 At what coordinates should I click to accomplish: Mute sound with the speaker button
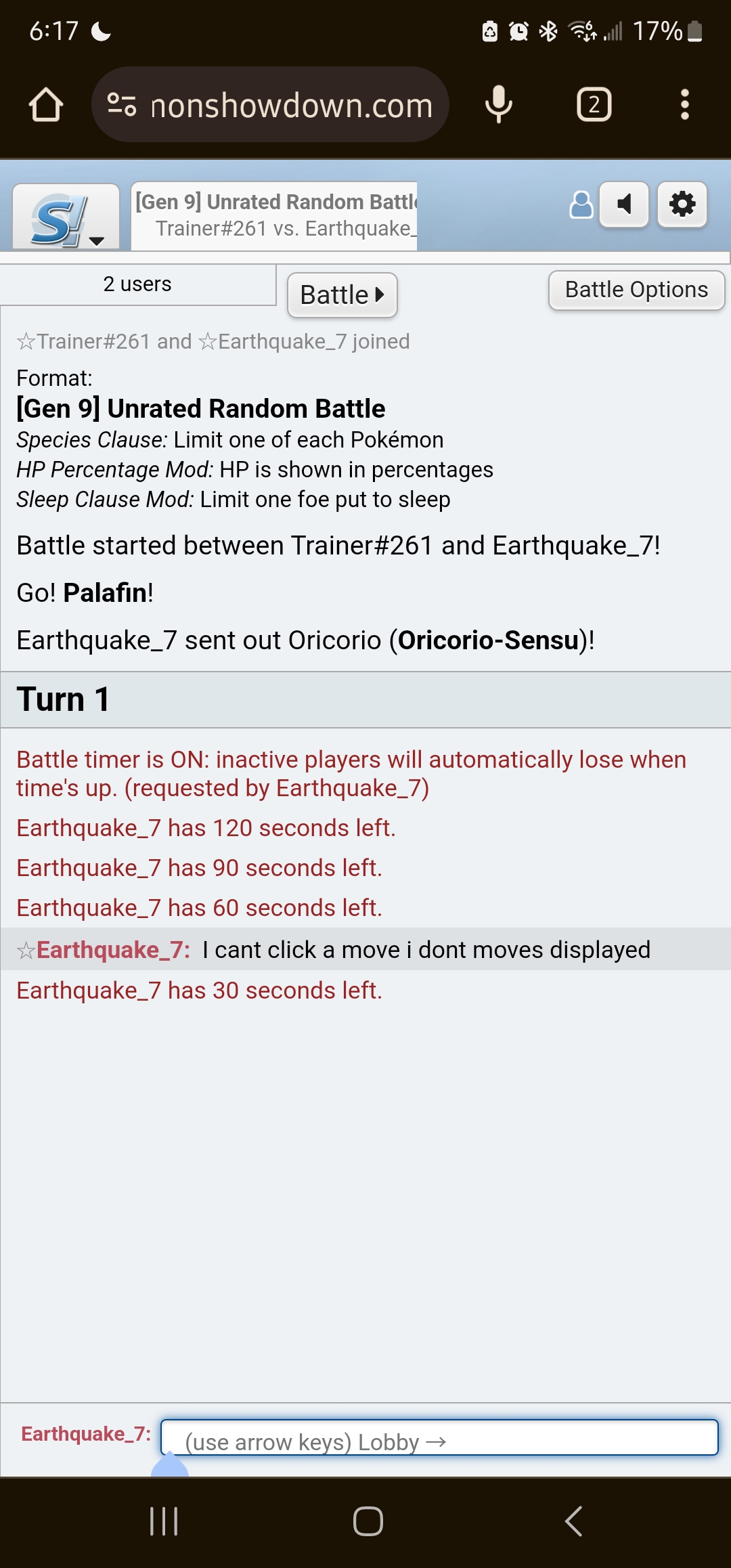624,204
